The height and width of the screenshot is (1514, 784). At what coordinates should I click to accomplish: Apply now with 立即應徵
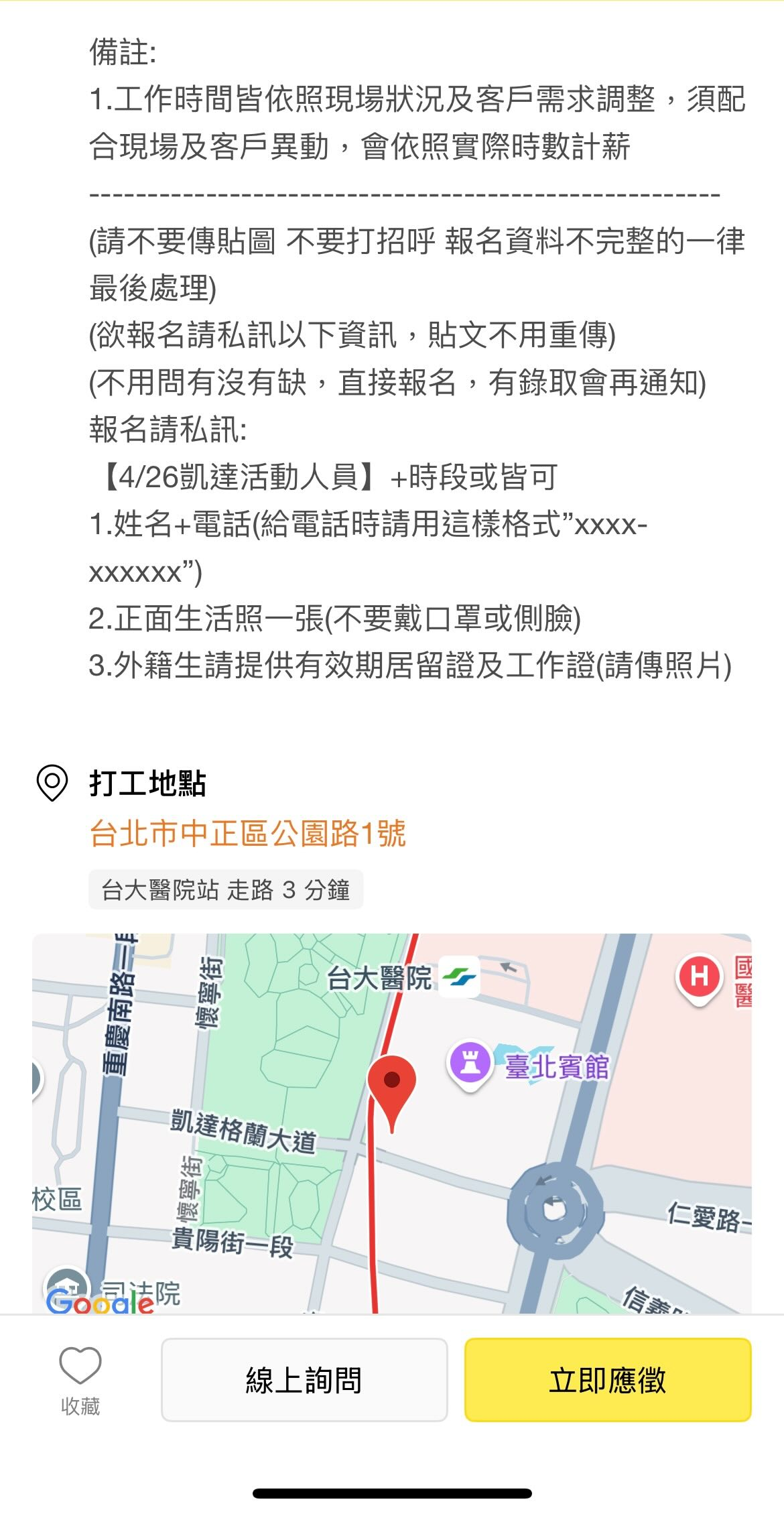608,1381
